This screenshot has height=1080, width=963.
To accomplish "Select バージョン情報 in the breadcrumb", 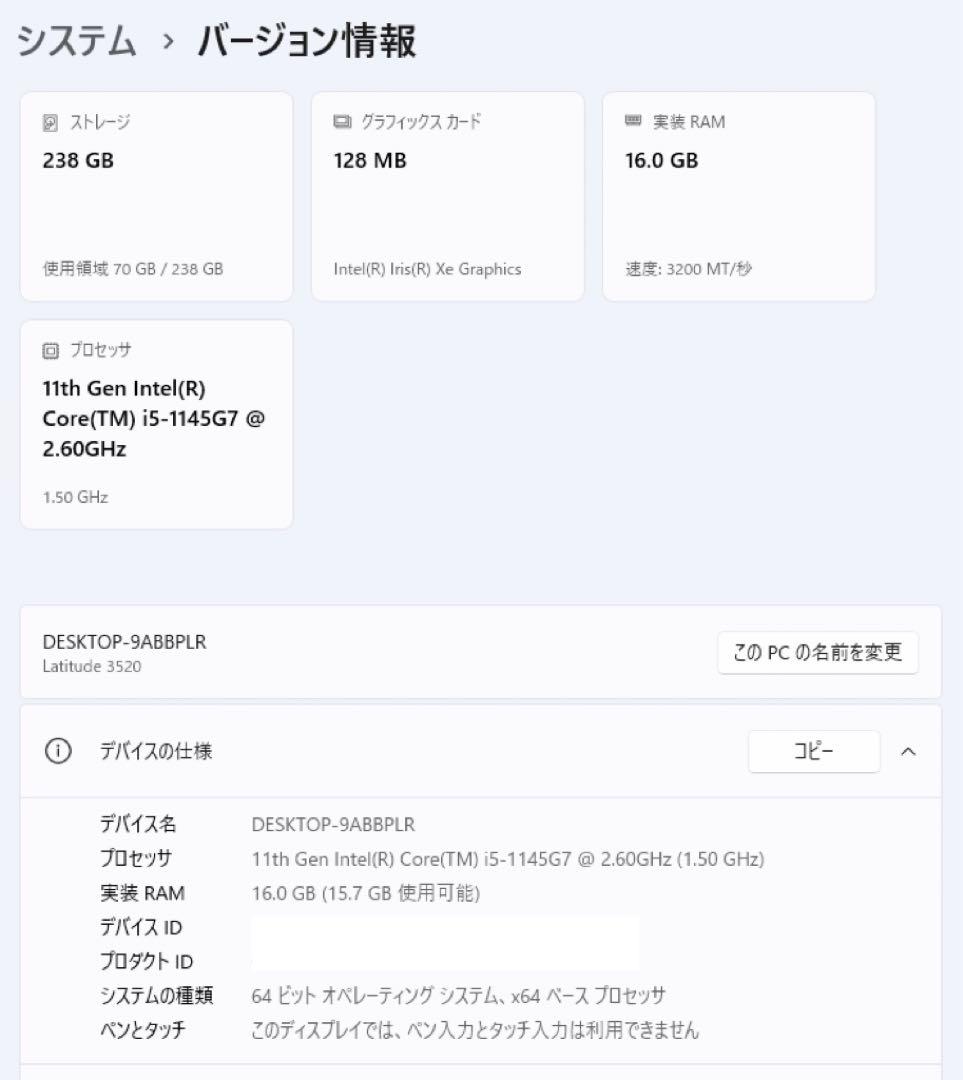I will pos(305,42).
